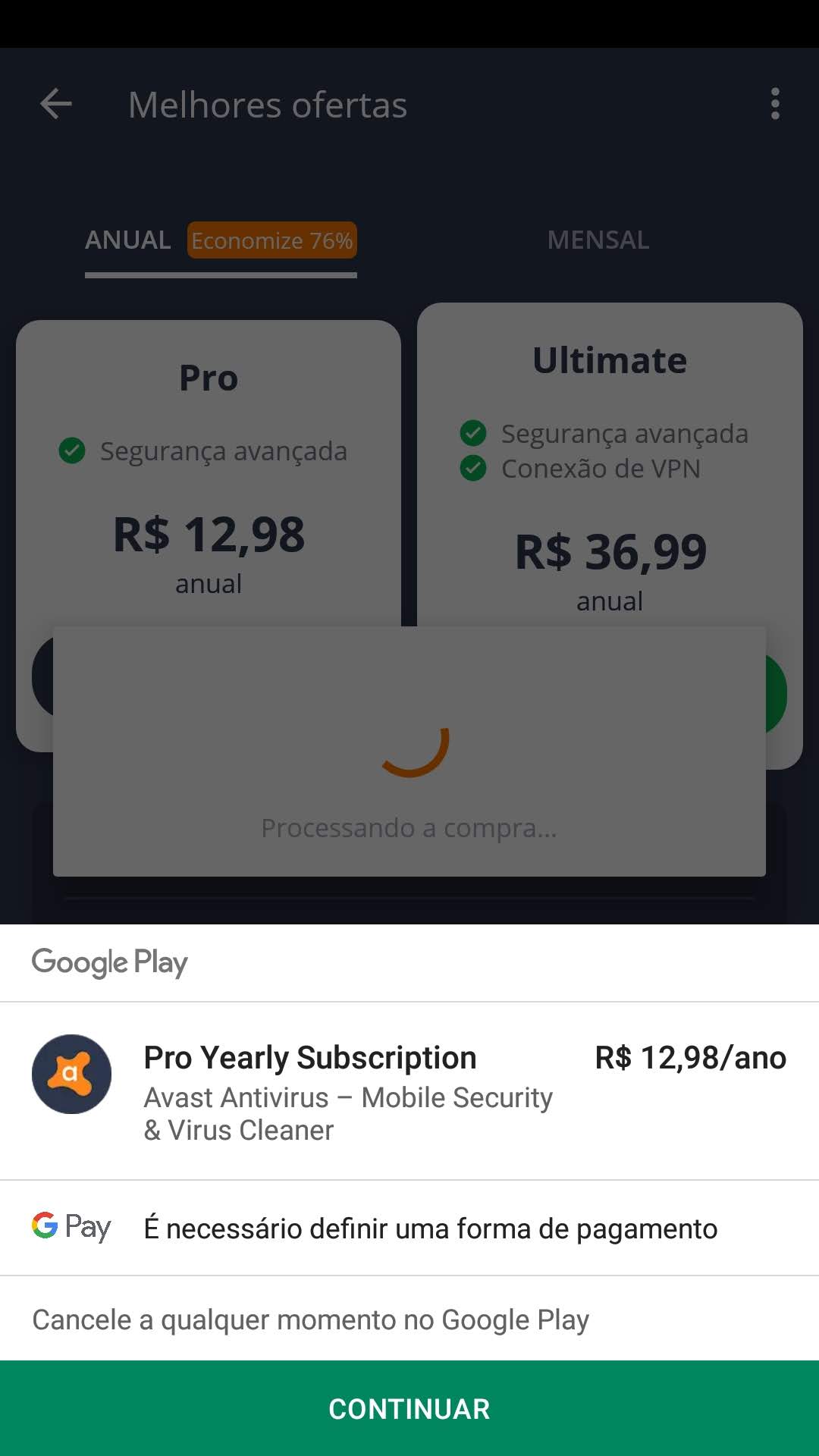The height and width of the screenshot is (1456, 819).
Task: Expand the subscription details for Avast Antivirus
Action: [x=347, y=1112]
